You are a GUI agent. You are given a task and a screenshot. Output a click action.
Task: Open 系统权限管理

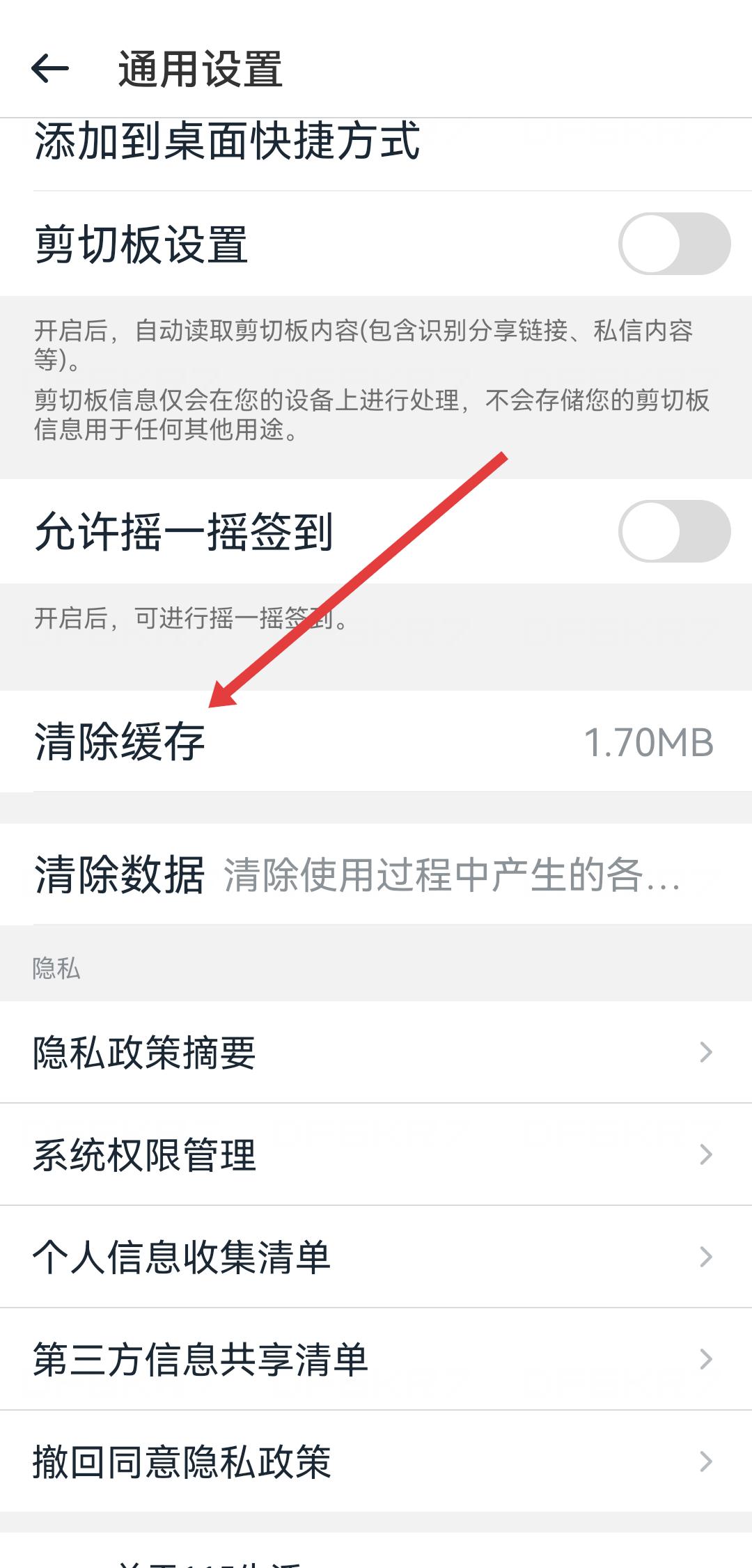coord(376,1154)
